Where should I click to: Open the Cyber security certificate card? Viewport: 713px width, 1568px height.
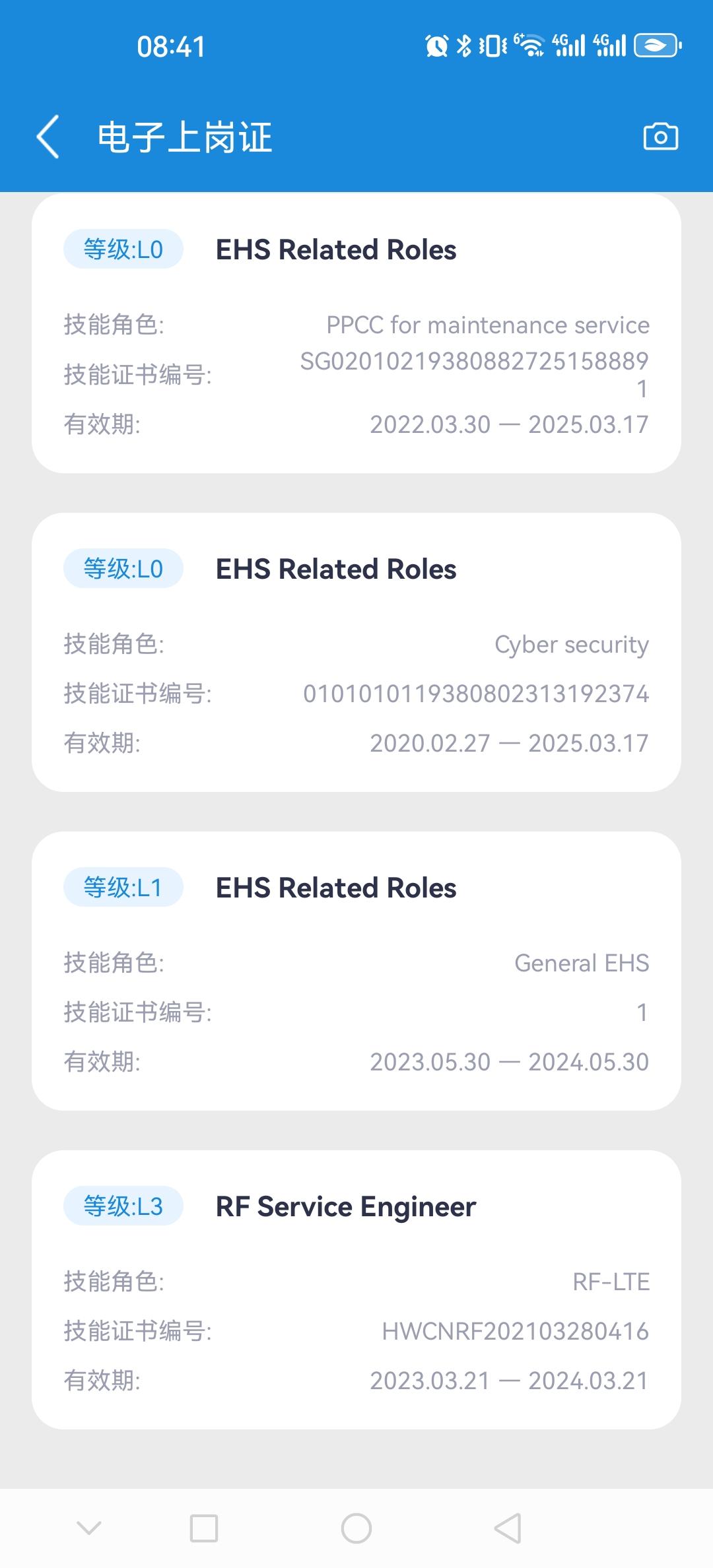(356, 652)
